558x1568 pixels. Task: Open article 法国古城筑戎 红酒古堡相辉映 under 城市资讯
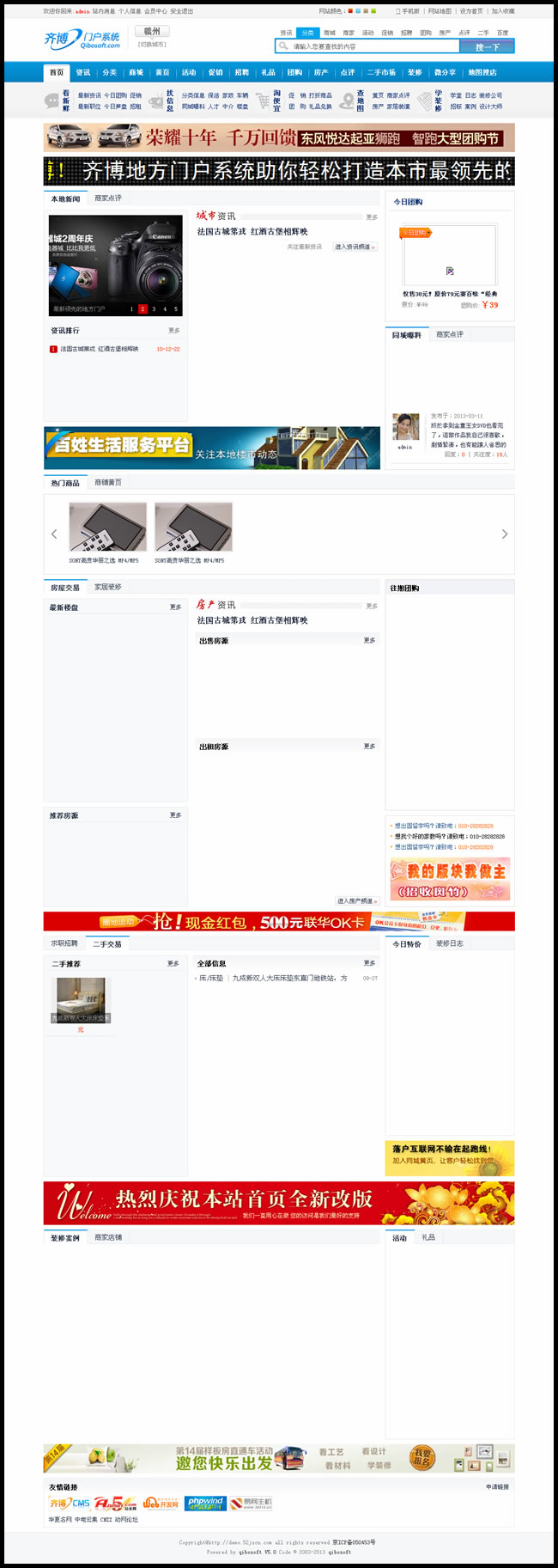click(252, 231)
